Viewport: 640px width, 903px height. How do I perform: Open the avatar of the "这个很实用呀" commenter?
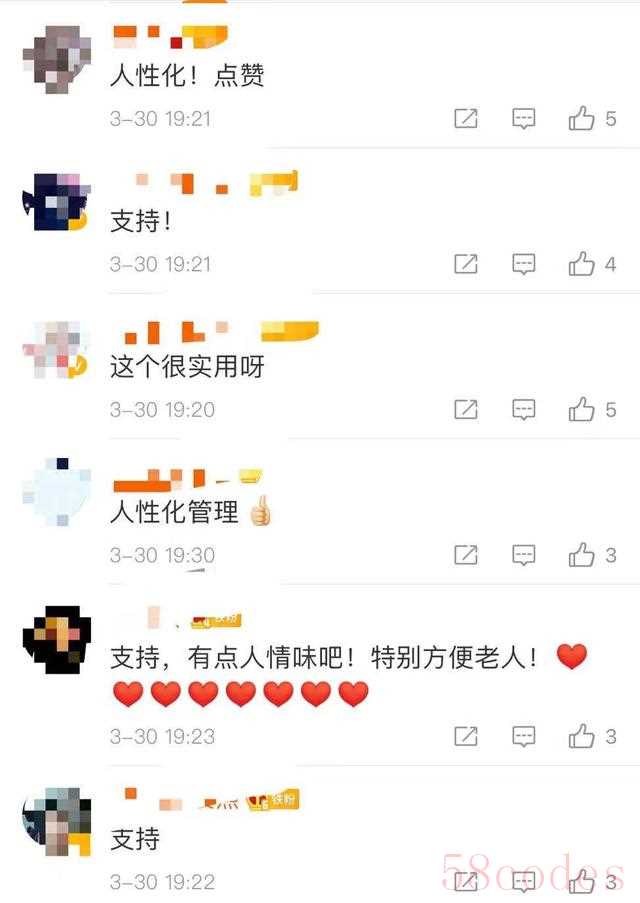(x=56, y=352)
